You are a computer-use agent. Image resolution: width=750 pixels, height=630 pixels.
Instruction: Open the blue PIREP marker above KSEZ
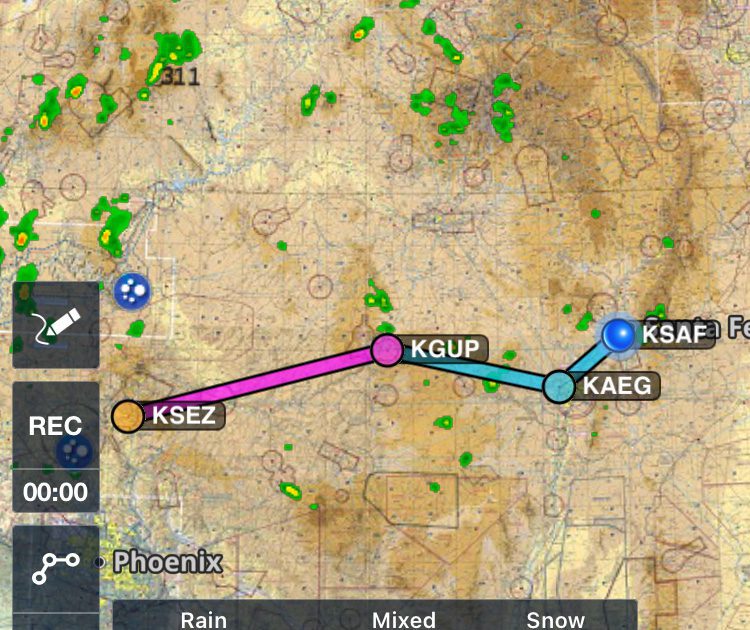(131, 291)
